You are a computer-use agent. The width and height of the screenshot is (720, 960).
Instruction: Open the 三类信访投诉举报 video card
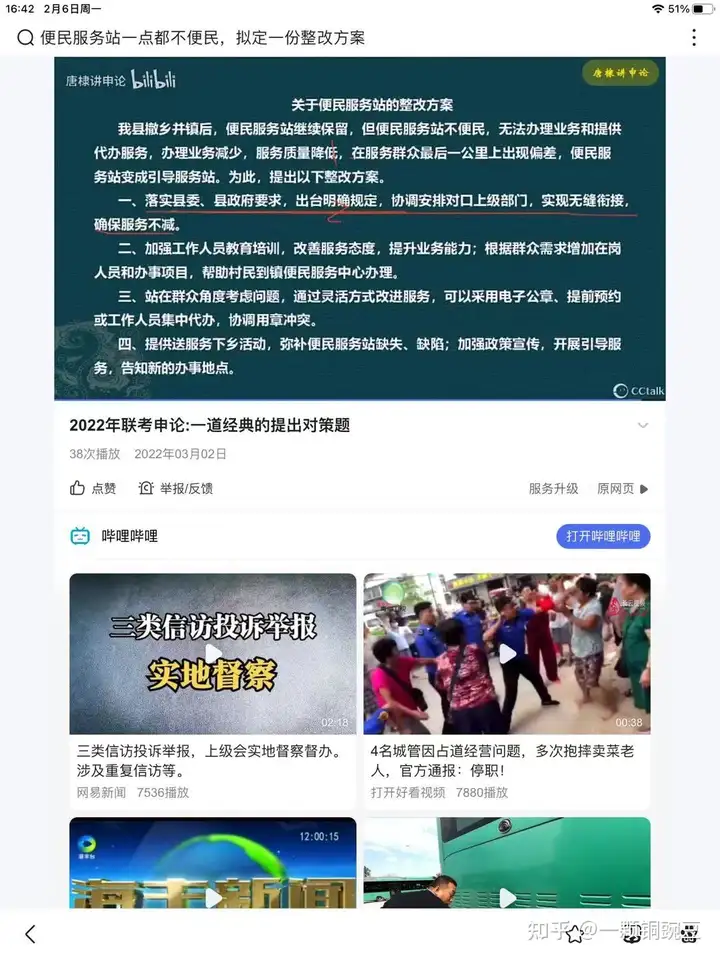(212, 654)
